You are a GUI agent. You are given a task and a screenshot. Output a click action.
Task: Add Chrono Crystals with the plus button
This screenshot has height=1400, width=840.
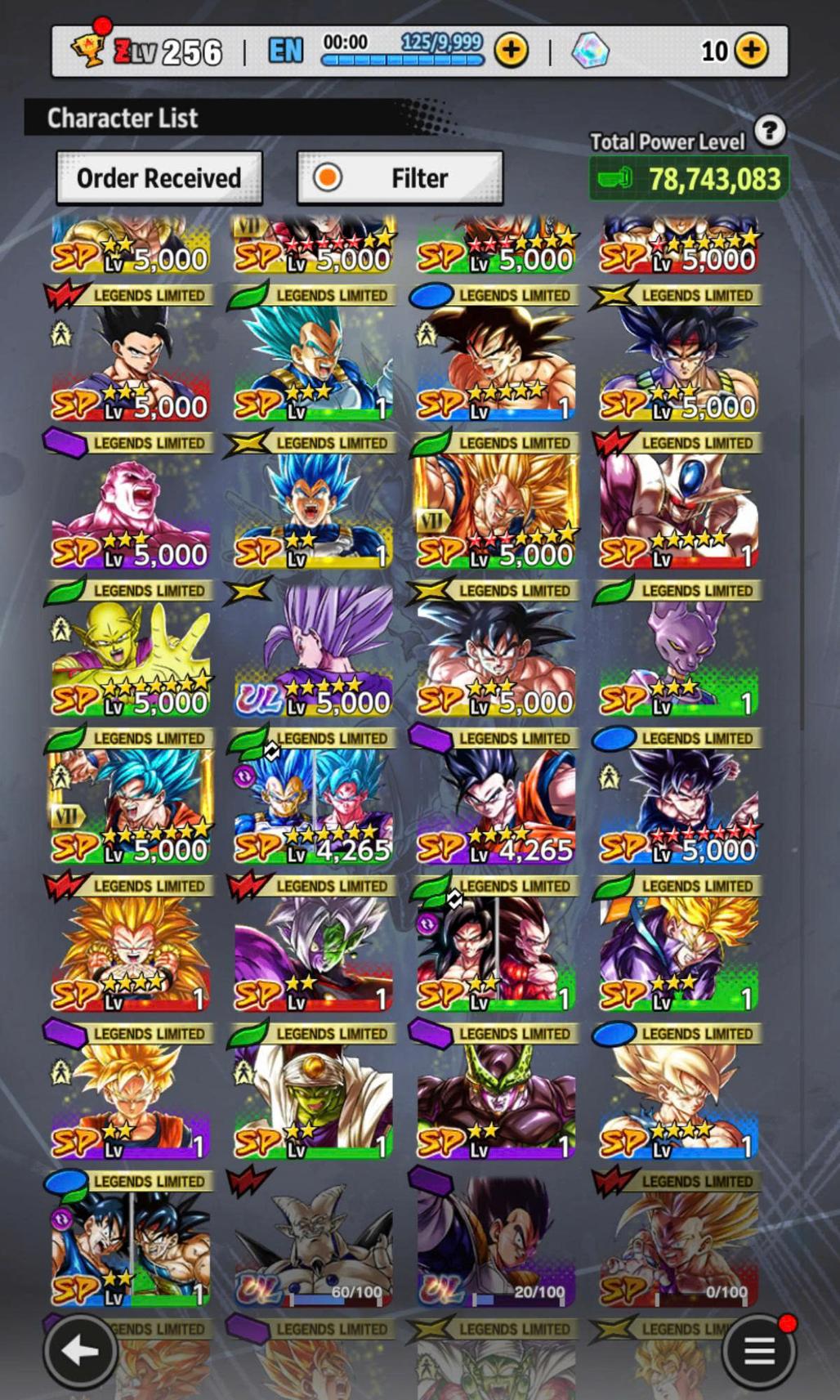click(751, 51)
